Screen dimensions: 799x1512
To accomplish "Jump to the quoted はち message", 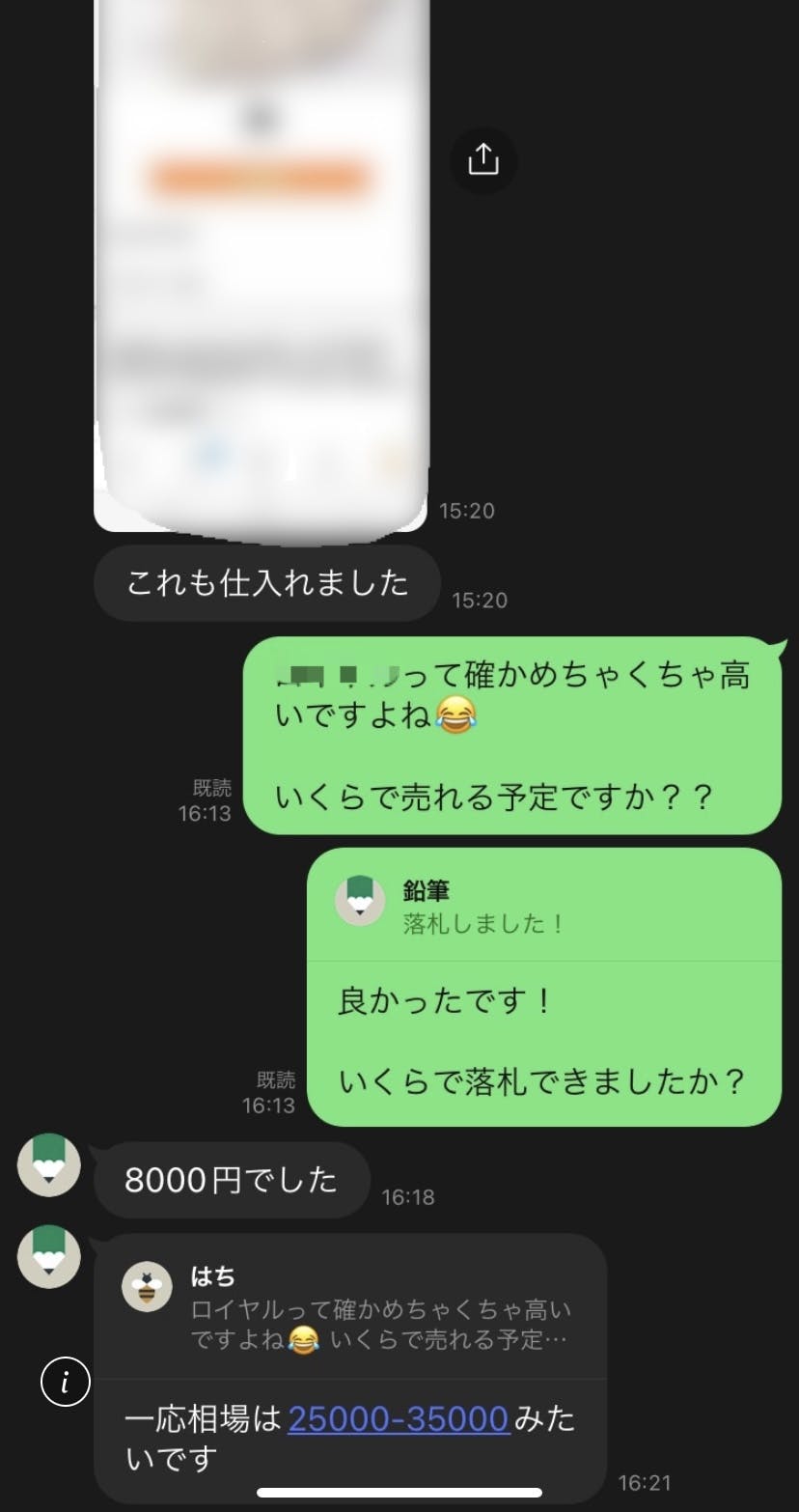I will pos(350,1310).
